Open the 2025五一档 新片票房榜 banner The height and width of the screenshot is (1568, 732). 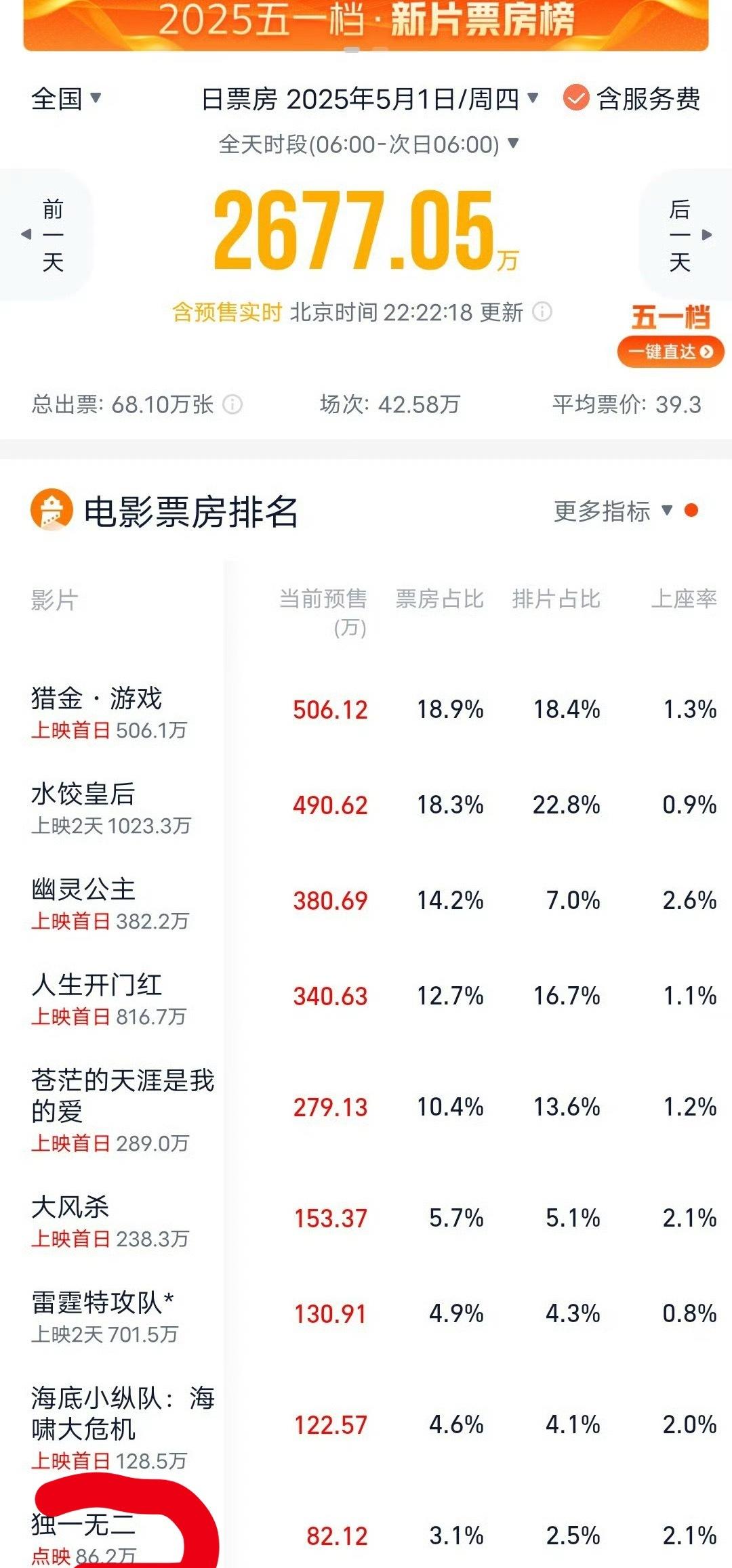366,24
